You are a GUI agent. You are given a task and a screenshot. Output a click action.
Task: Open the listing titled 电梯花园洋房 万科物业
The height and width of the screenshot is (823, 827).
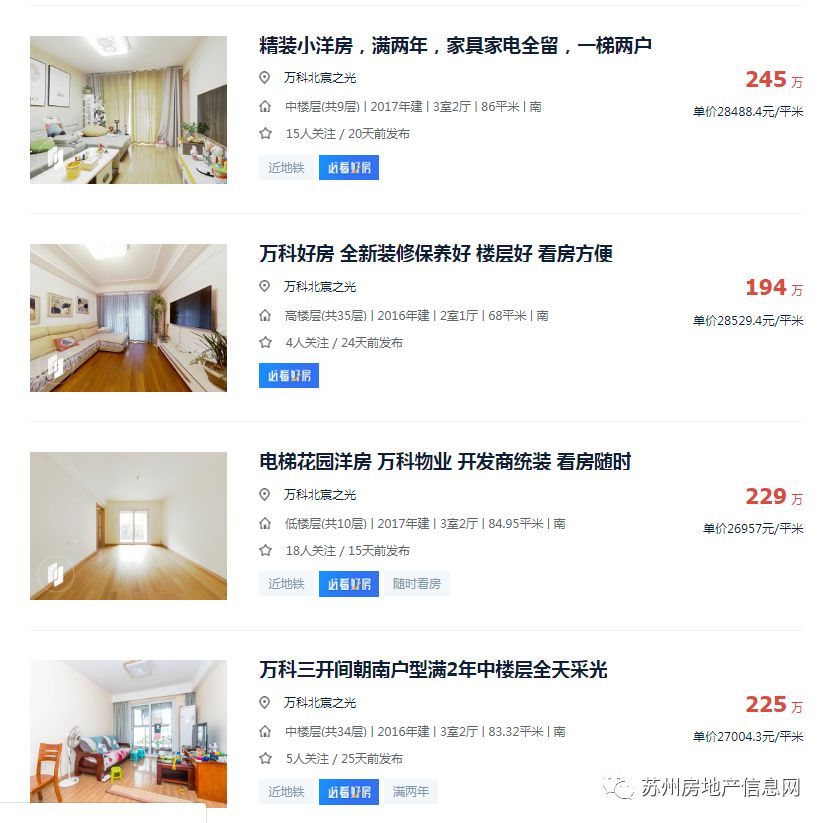click(445, 462)
